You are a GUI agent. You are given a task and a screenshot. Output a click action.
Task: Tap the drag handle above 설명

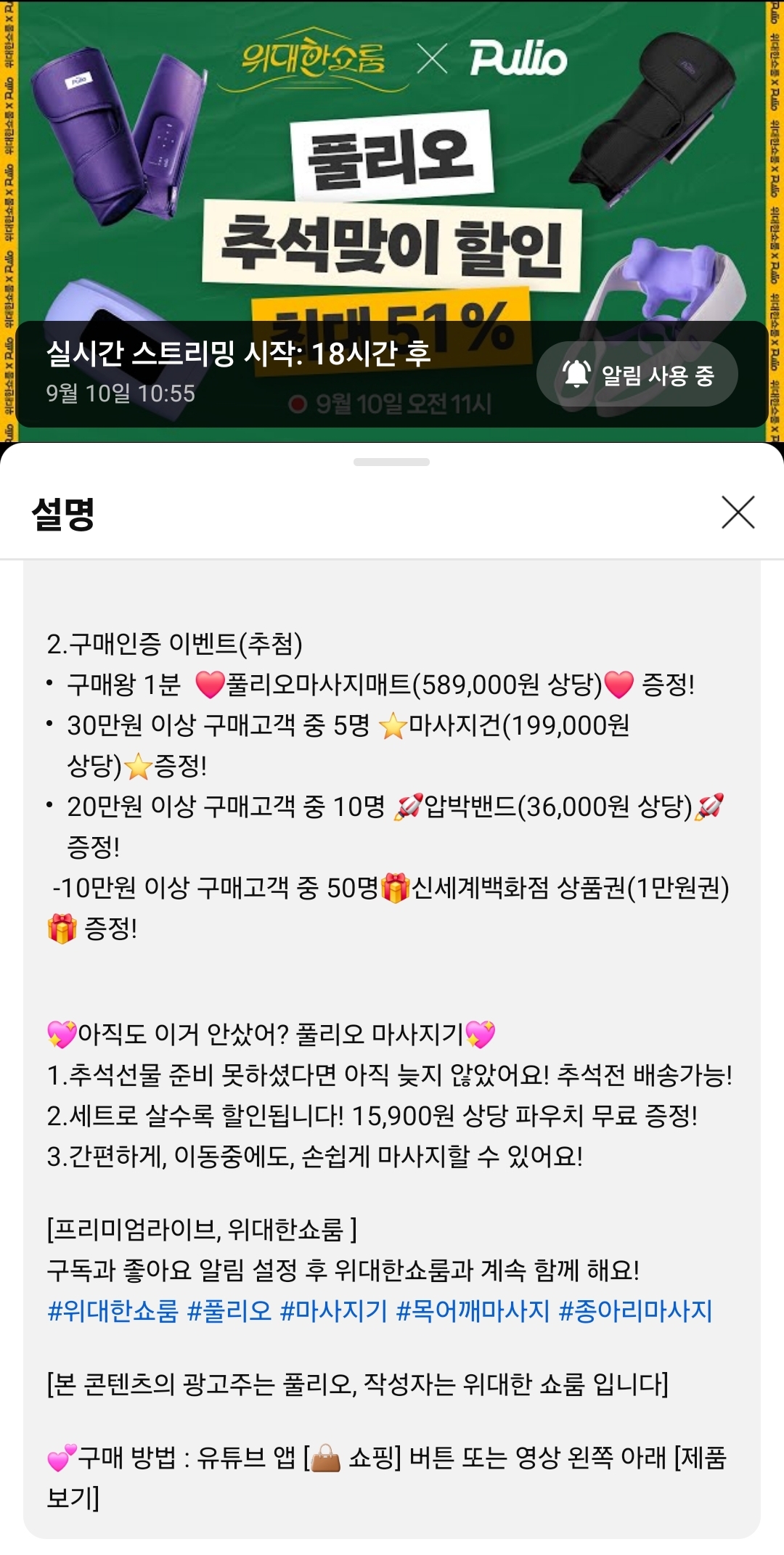(x=391, y=462)
